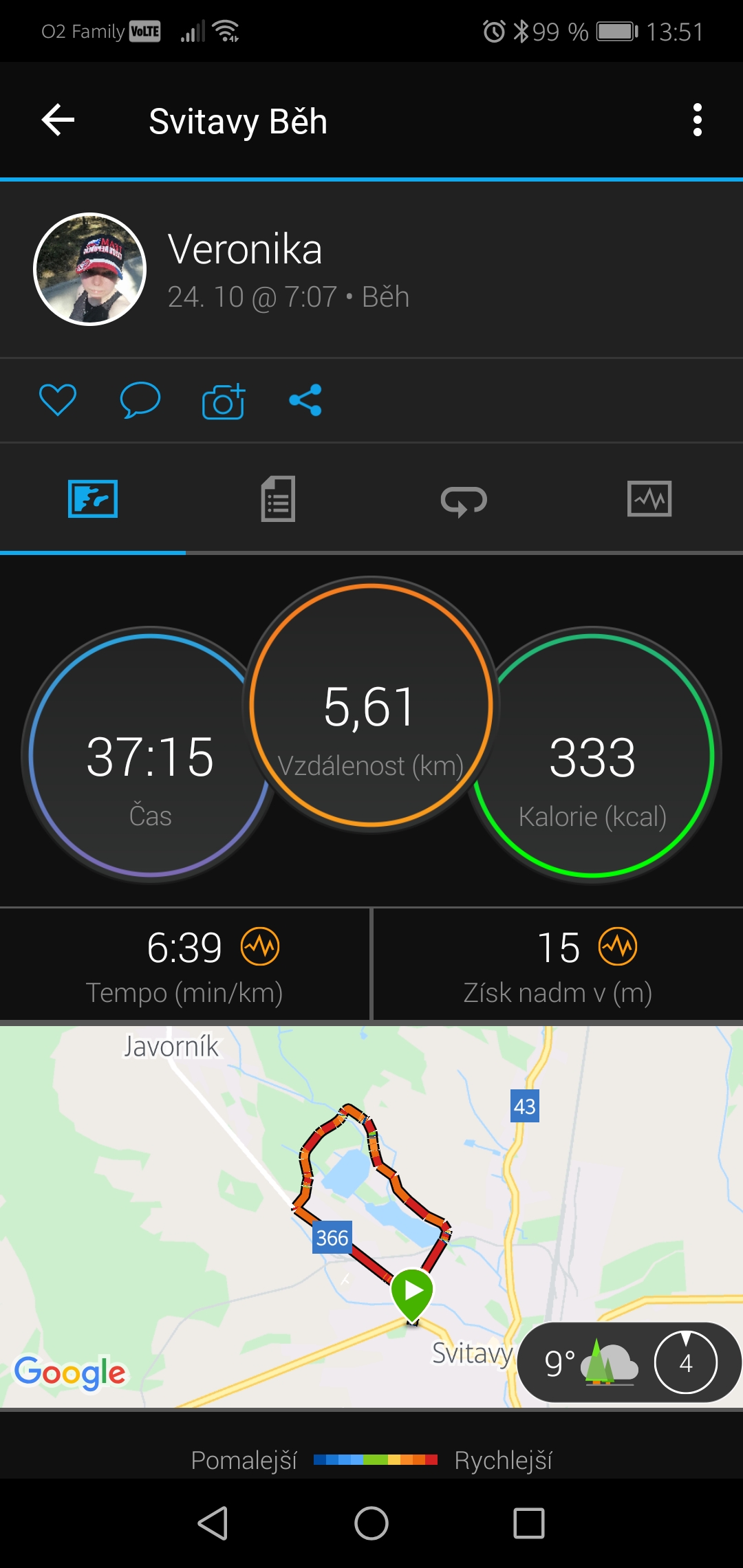Switch to the charts tab
Image resolution: width=743 pixels, height=1568 pixels.
pyautogui.click(x=649, y=499)
